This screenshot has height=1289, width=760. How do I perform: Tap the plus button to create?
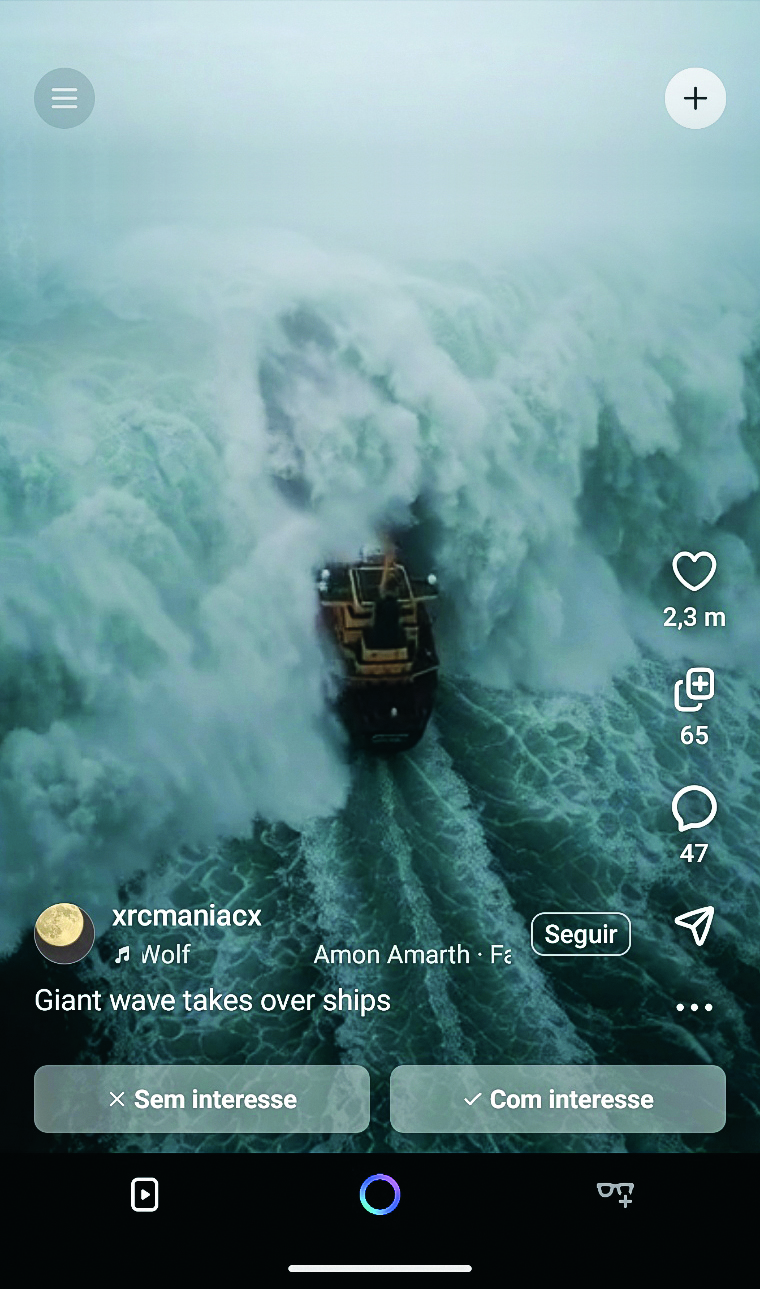coord(695,98)
